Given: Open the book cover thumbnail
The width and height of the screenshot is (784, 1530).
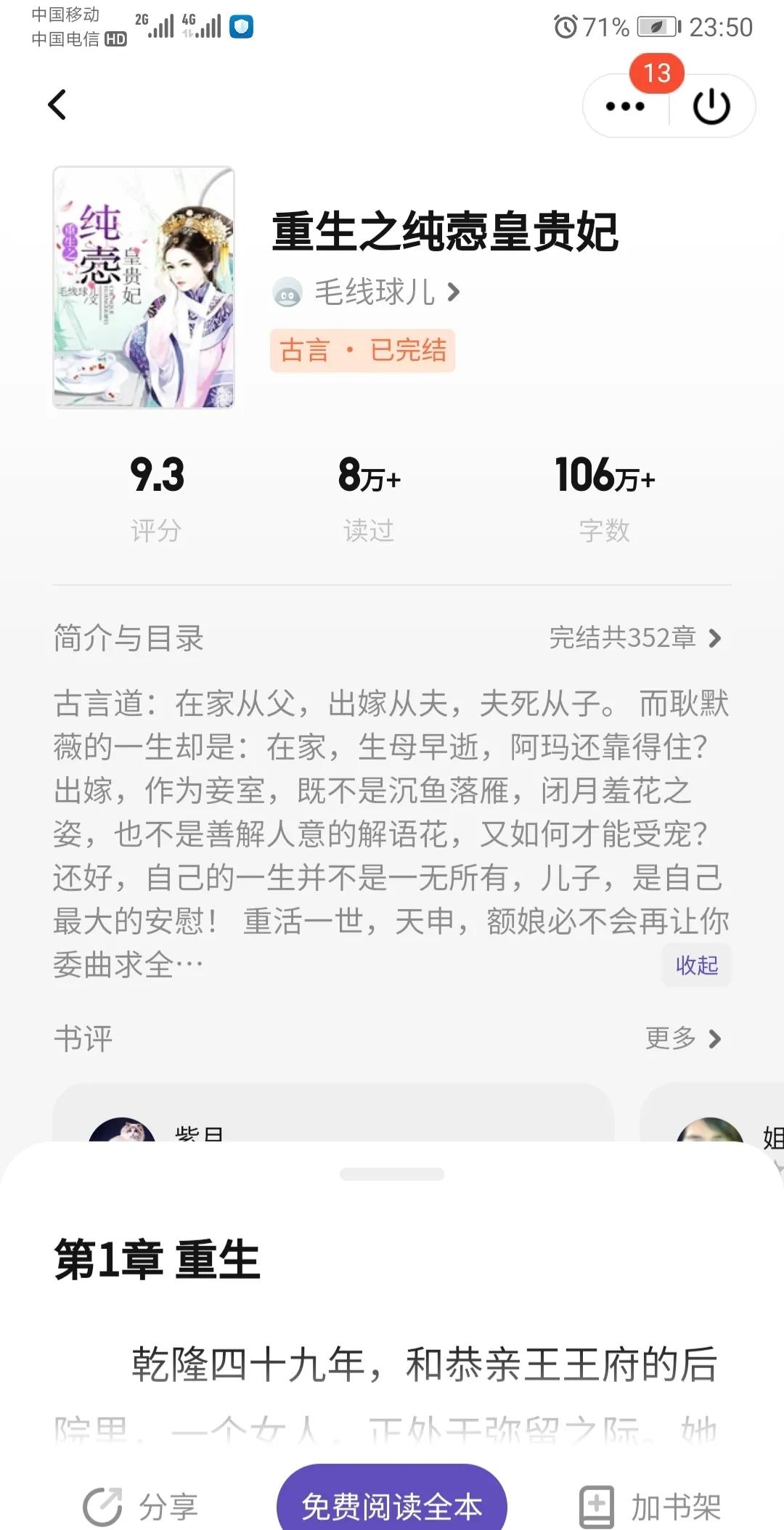Looking at the screenshot, I should pyautogui.click(x=144, y=288).
